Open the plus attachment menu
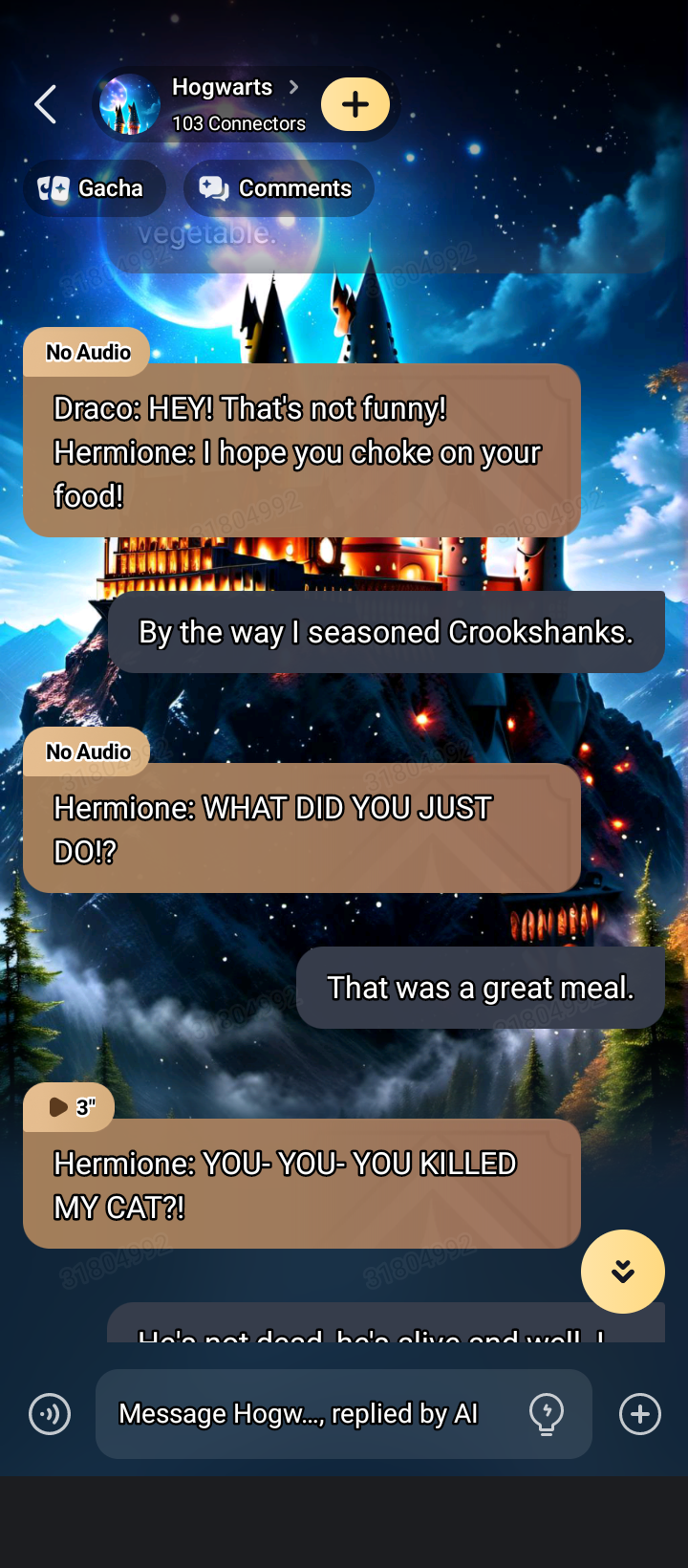Screen dimensions: 688x1568 [639, 1413]
